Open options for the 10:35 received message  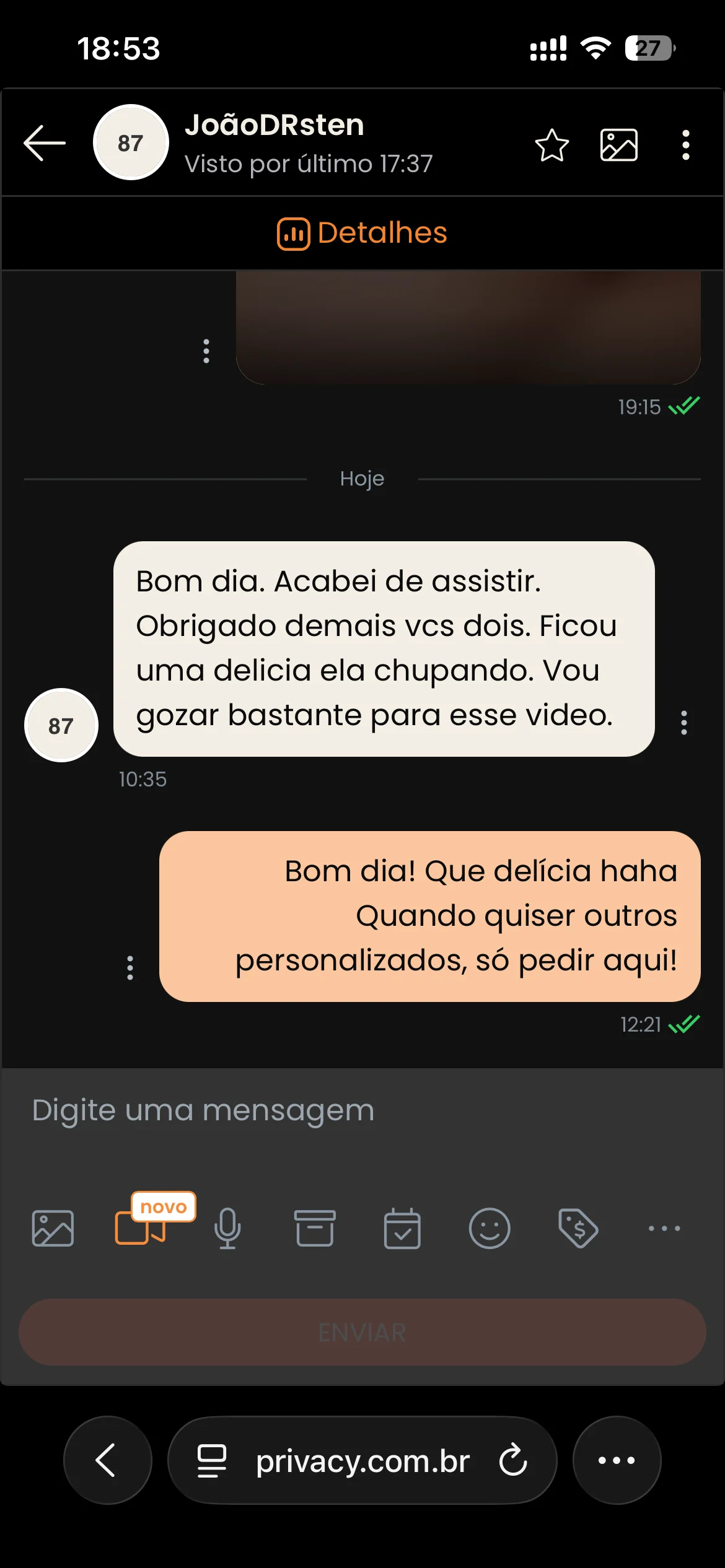point(684,723)
